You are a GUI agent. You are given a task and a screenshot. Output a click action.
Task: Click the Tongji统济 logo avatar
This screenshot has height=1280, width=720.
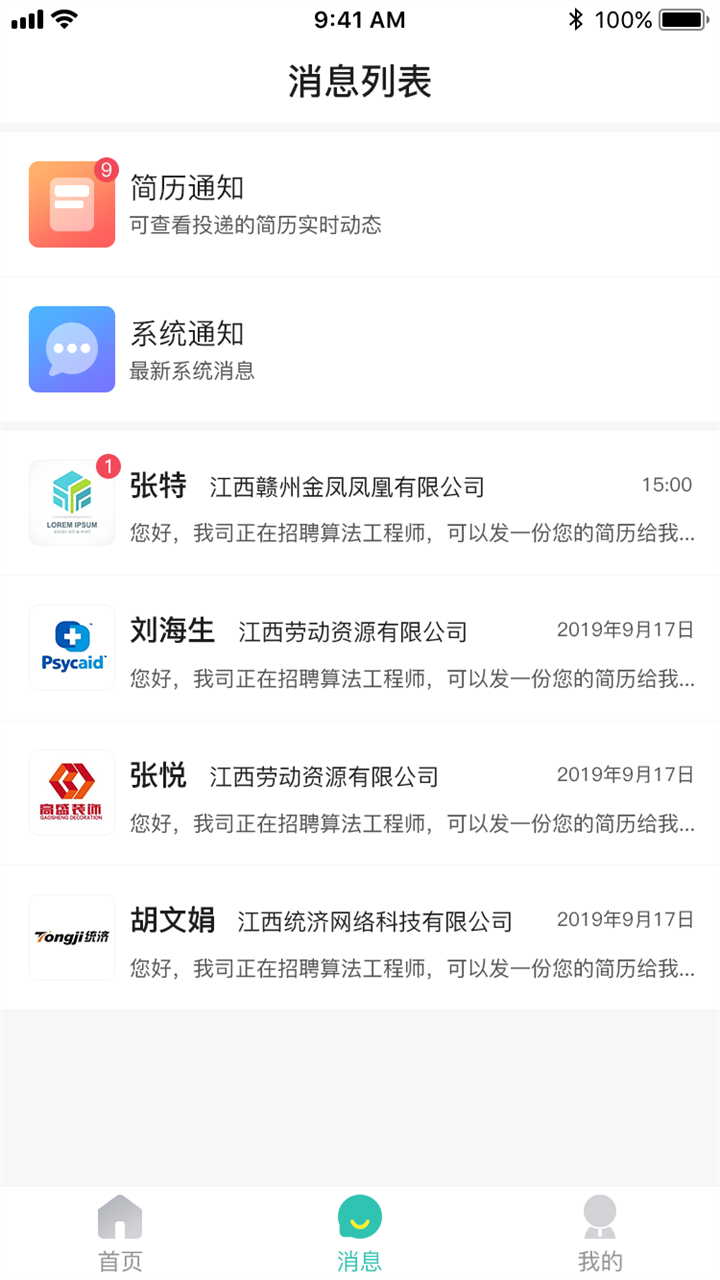(x=71, y=937)
